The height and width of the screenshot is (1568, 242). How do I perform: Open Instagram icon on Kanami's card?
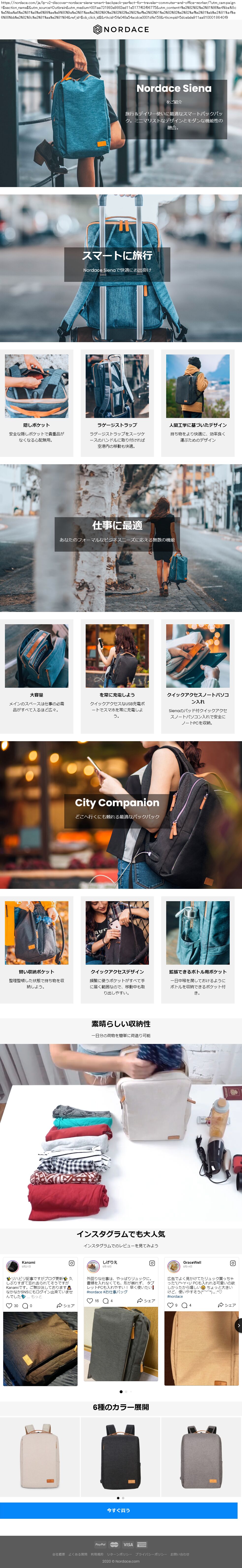click(x=71, y=1263)
